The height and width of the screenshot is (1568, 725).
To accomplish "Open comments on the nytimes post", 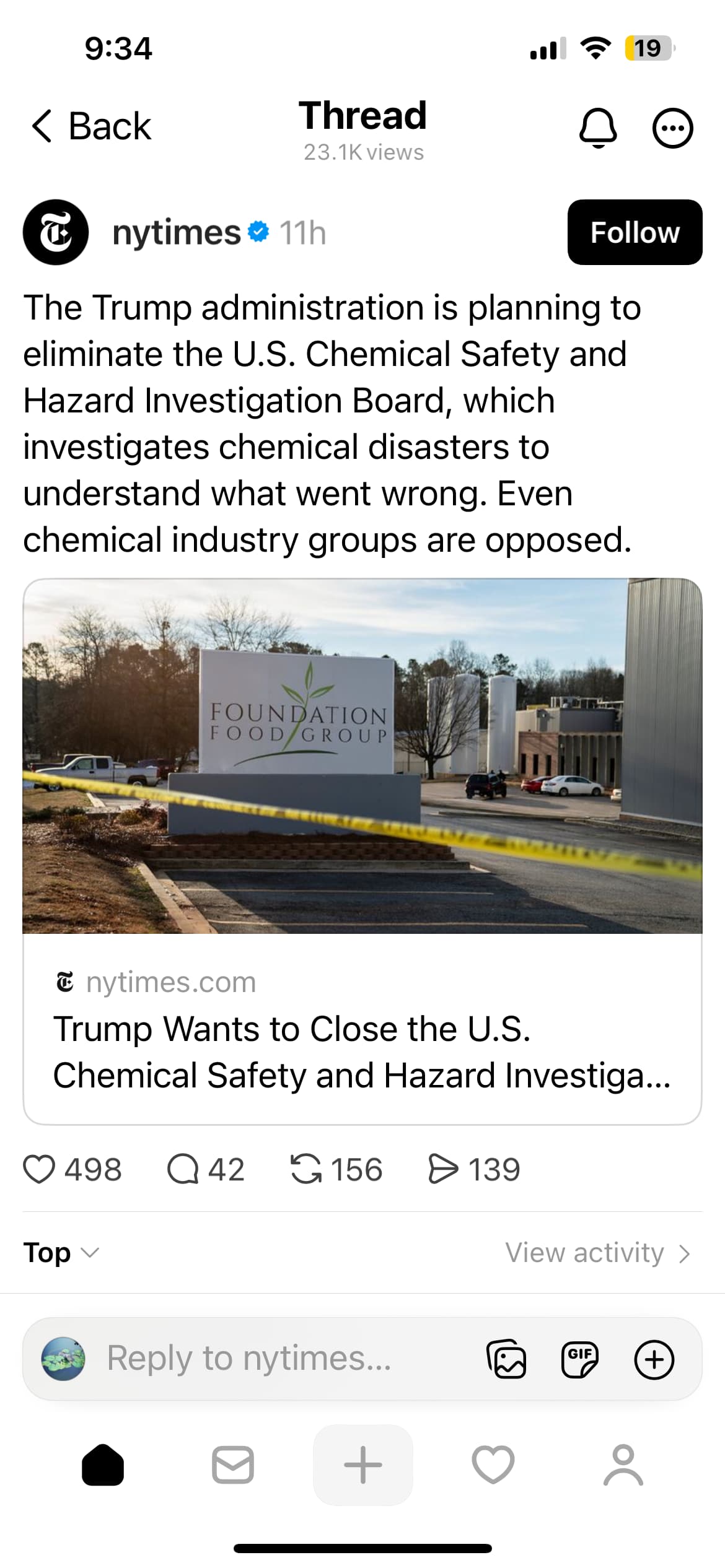I will [x=183, y=1170].
